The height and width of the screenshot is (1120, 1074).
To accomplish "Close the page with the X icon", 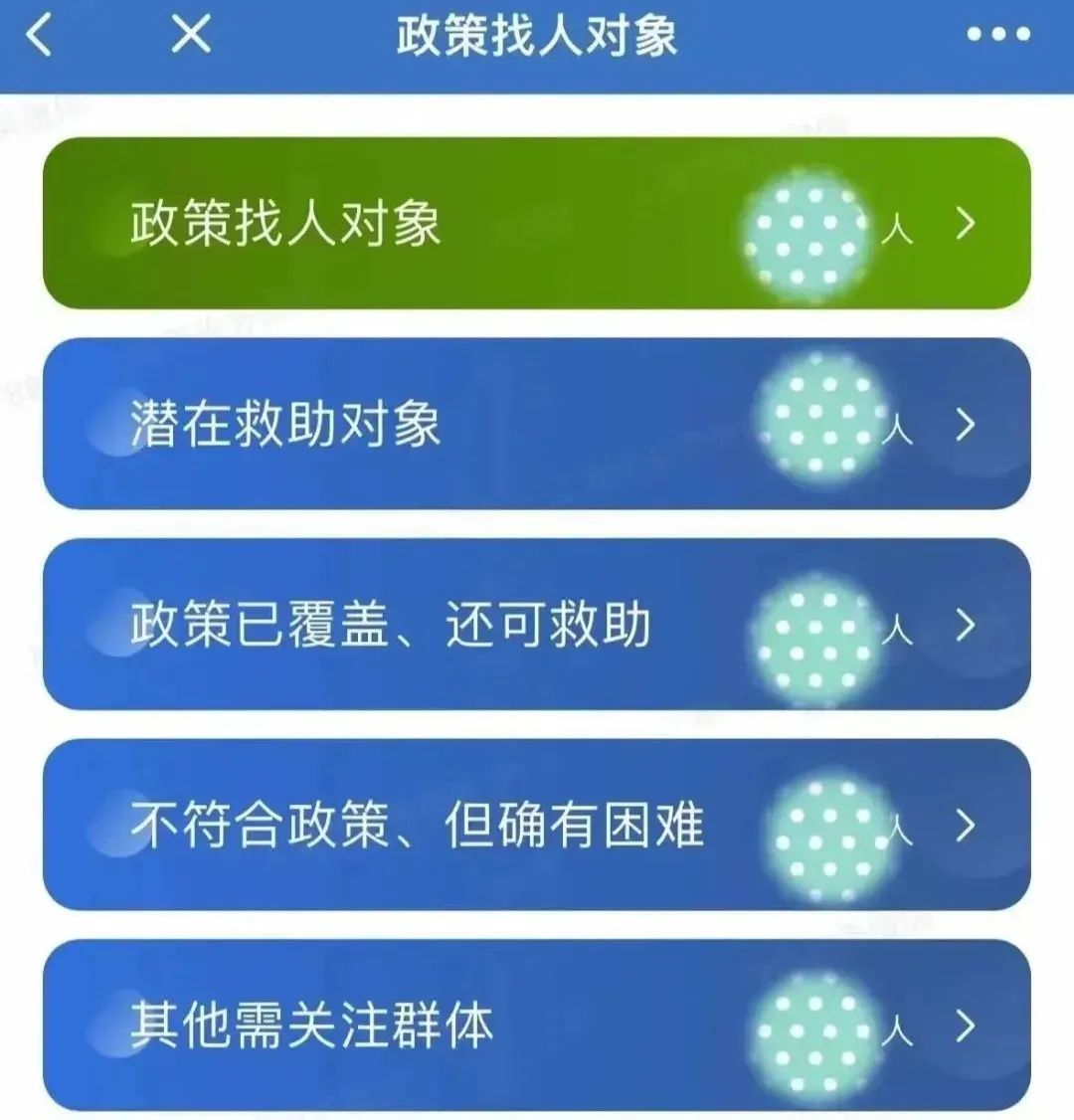I will tap(191, 36).
